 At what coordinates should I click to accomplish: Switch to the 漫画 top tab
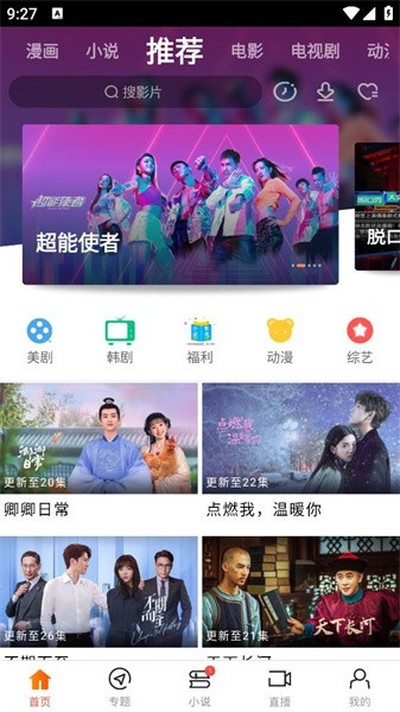click(x=42, y=51)
